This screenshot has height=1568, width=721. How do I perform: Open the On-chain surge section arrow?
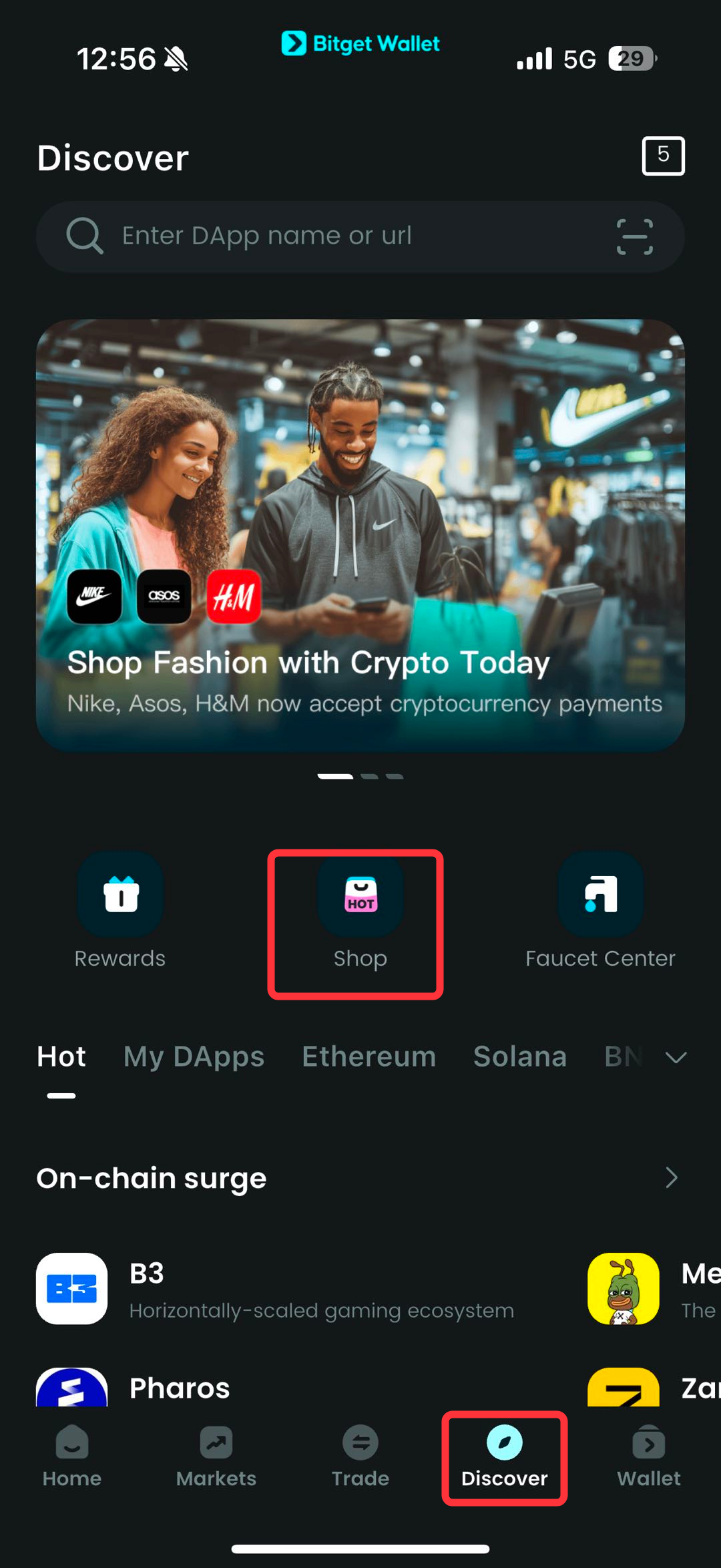click(672, 1177)
